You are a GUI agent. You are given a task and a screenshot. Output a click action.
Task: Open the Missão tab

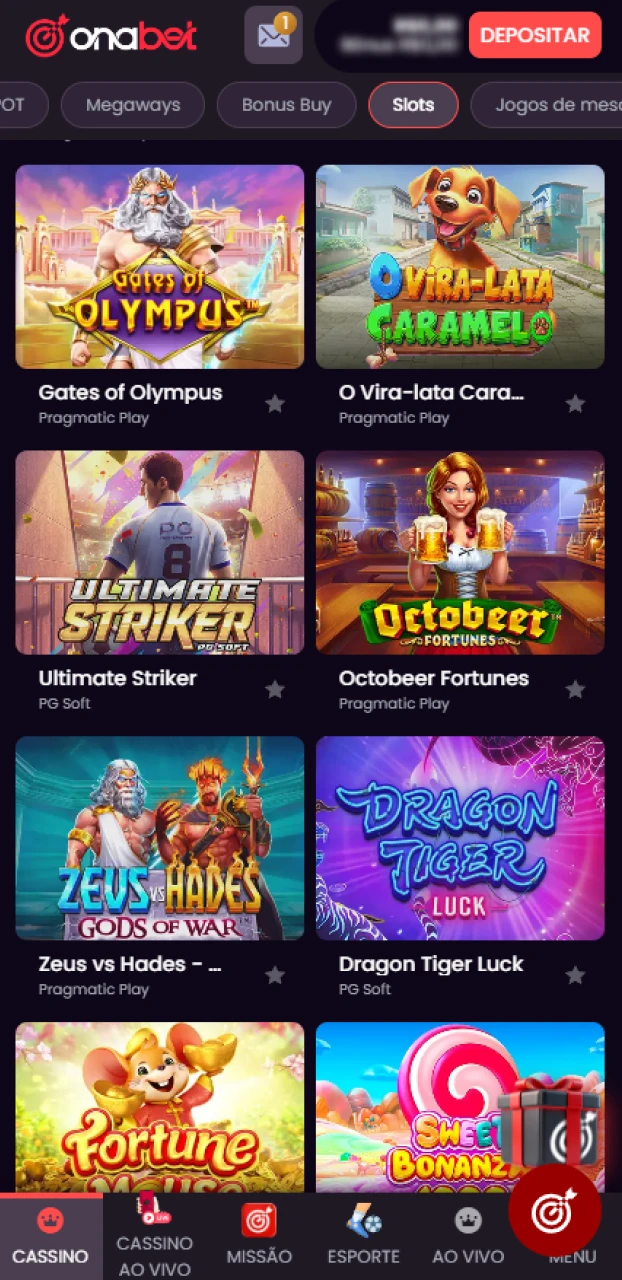click(259, 1237)
